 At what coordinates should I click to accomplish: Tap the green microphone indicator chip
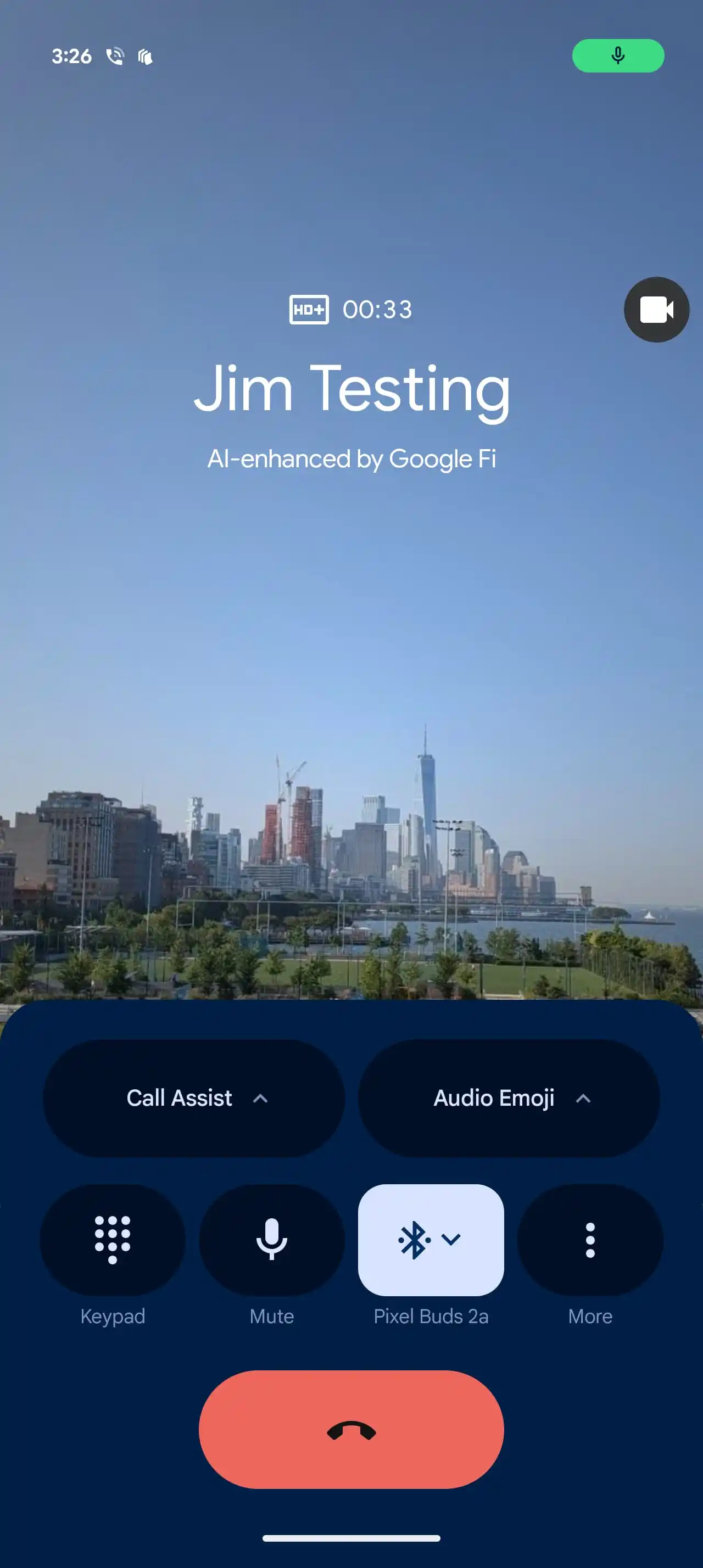[x=618, y=56]
